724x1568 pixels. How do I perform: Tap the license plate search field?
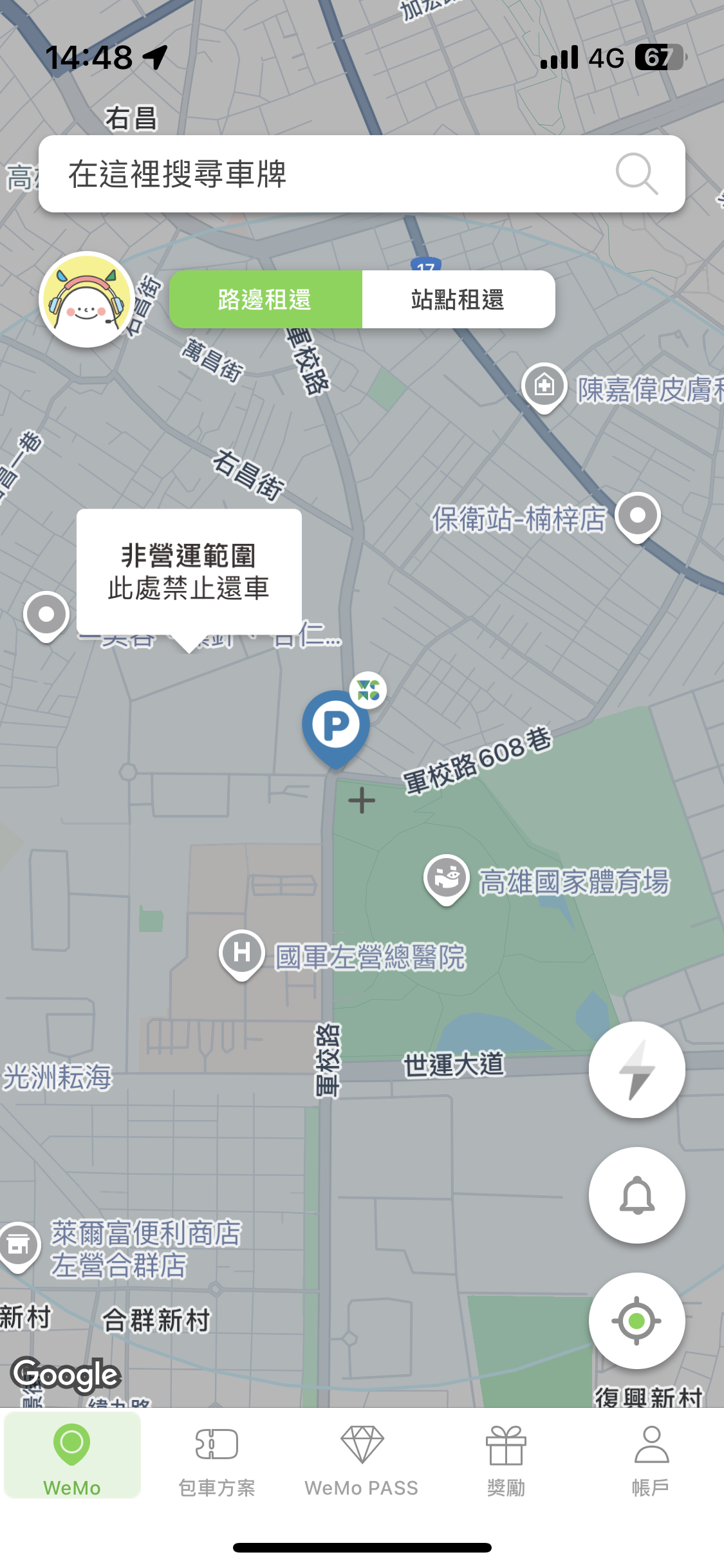coord(322,174)
